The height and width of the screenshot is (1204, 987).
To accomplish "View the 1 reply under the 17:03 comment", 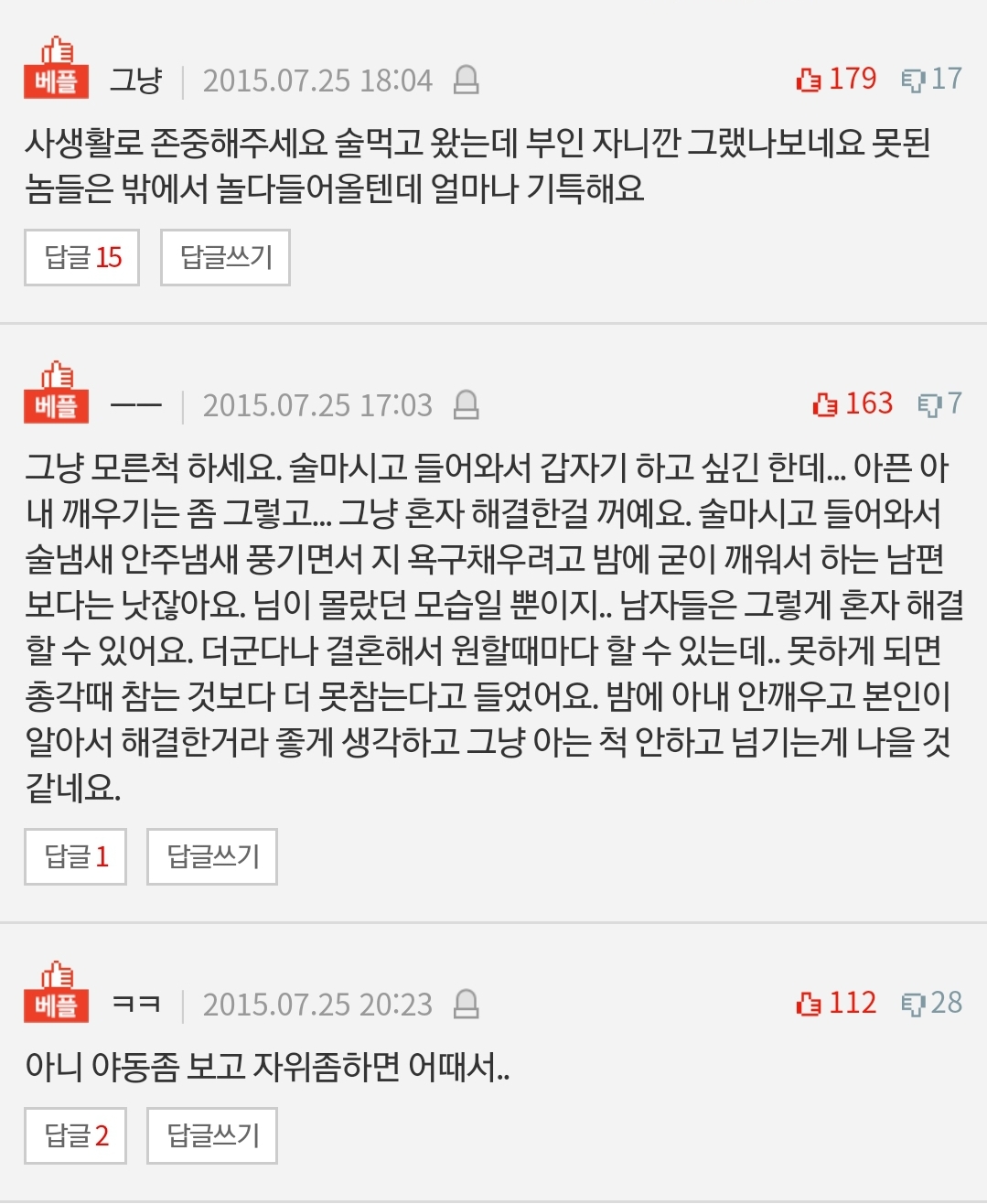I will point(76,857).
